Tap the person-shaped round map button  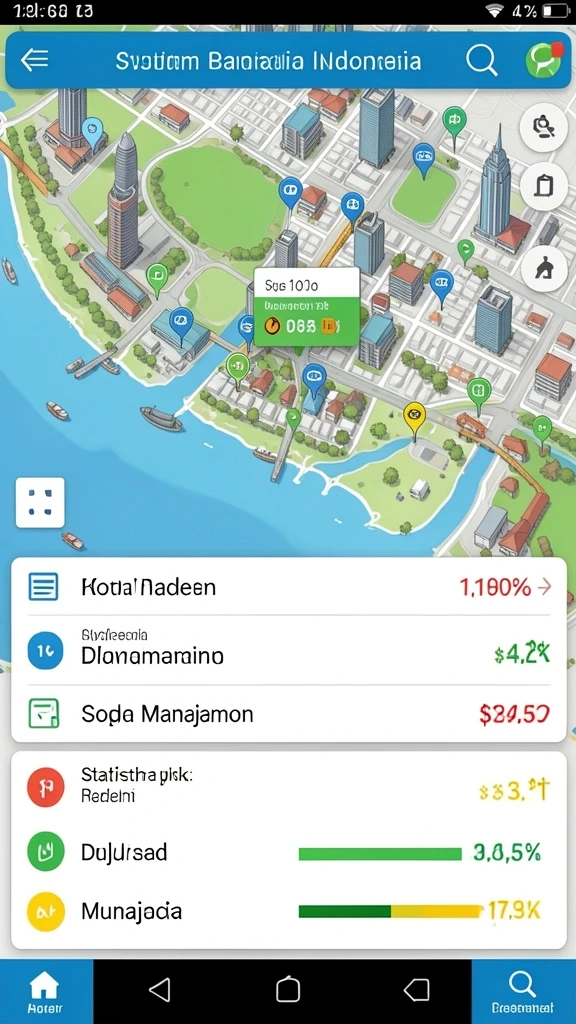point(543,267)
